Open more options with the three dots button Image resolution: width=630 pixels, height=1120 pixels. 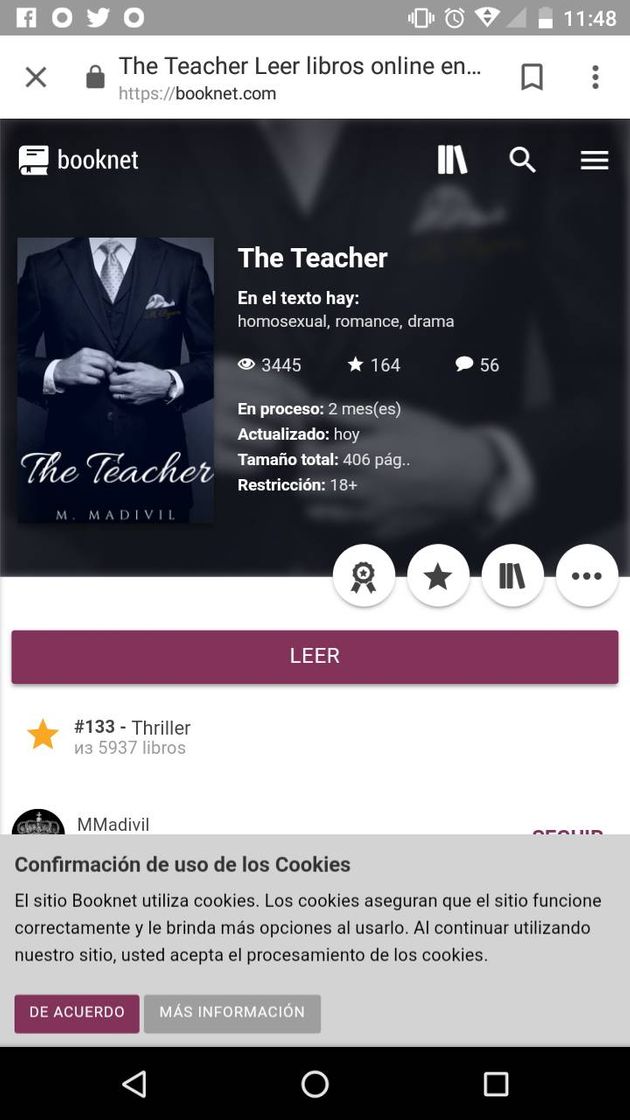[587, 576]
